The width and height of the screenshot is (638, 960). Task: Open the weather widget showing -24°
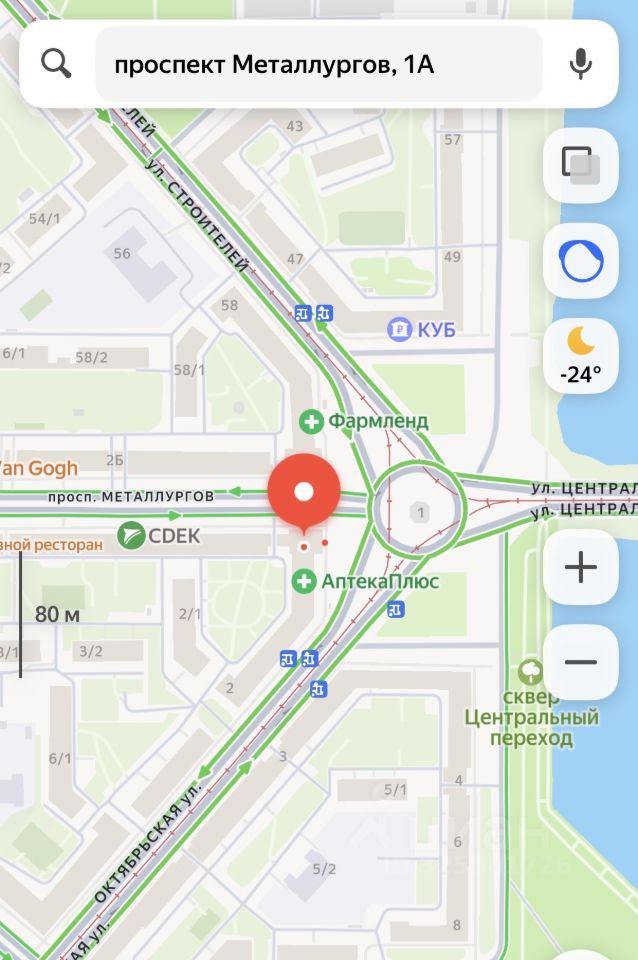point(580,354)
